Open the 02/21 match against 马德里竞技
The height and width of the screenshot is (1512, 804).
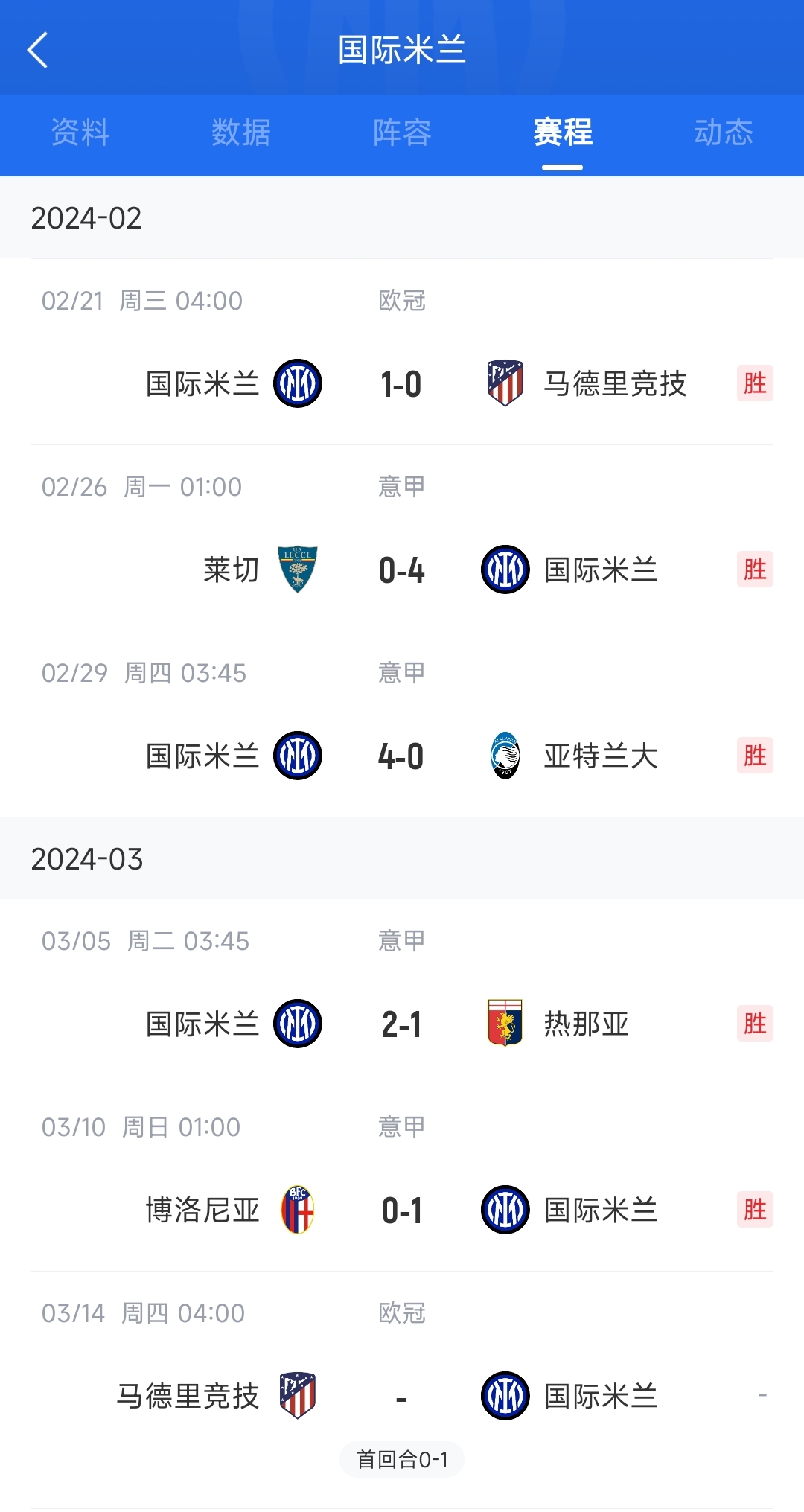(x=402, y=352)
